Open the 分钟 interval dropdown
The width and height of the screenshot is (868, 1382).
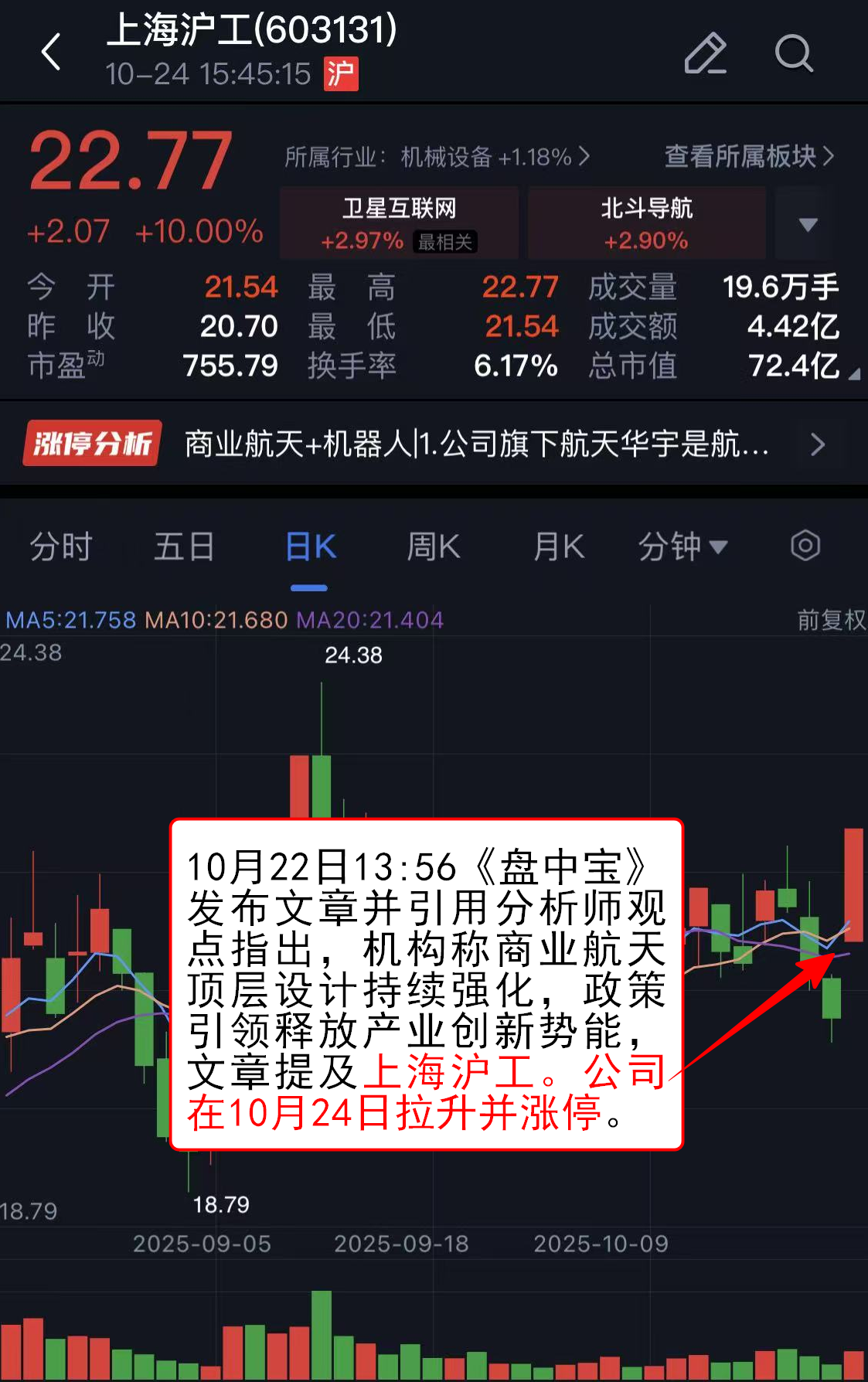pyautogui.click(x=682, y=547)
